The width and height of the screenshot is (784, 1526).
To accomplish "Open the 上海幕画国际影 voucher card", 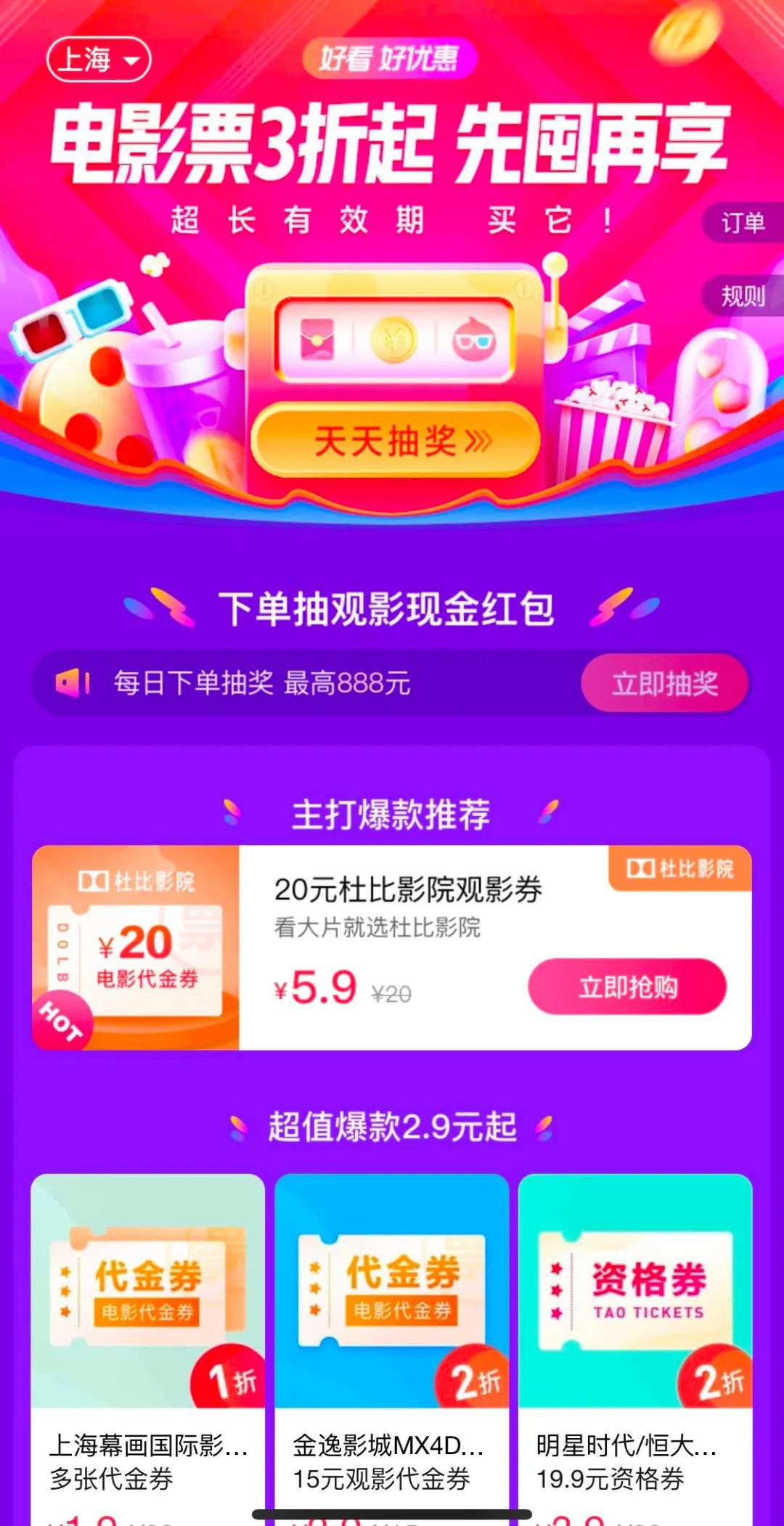I will (147, 1343).
